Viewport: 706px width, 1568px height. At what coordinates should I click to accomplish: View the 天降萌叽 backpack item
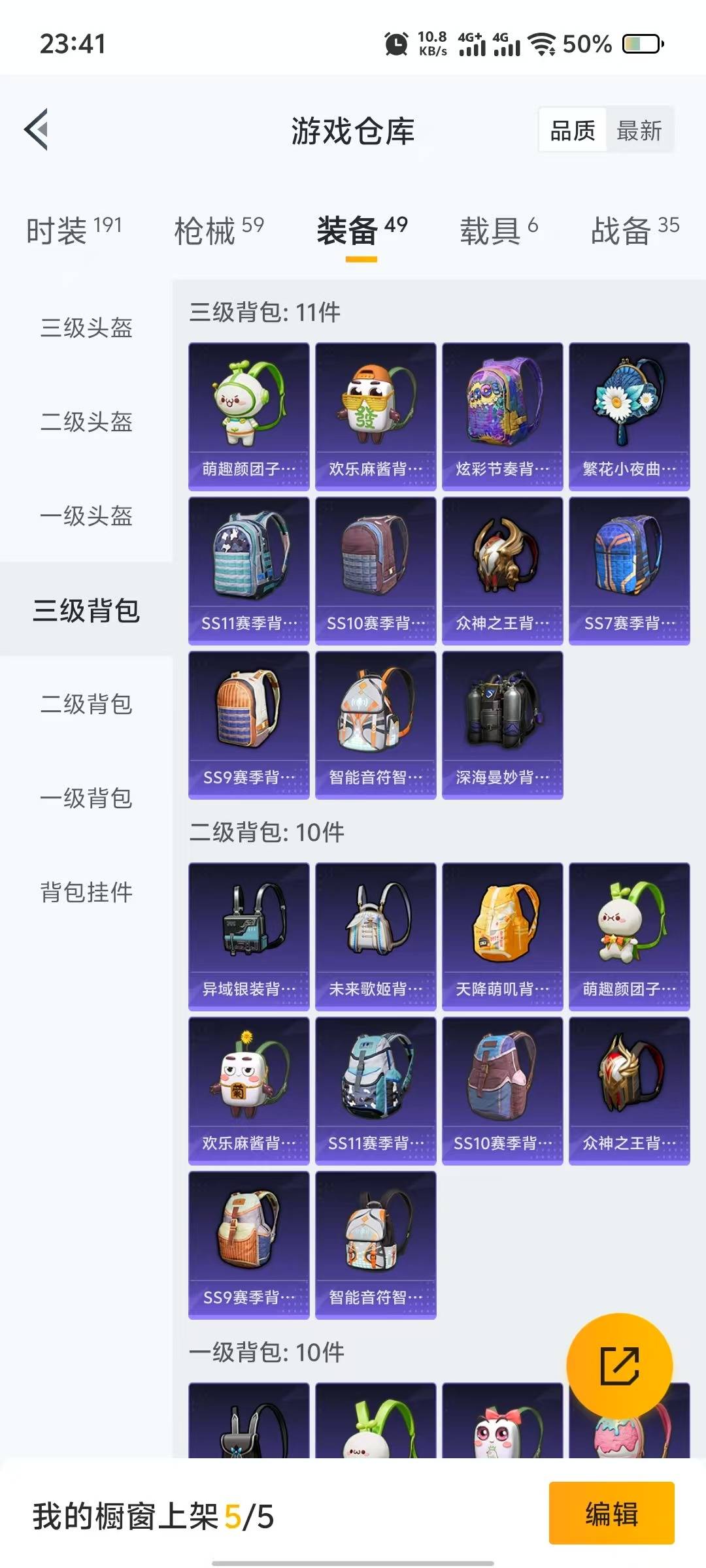tap(502, 936)
